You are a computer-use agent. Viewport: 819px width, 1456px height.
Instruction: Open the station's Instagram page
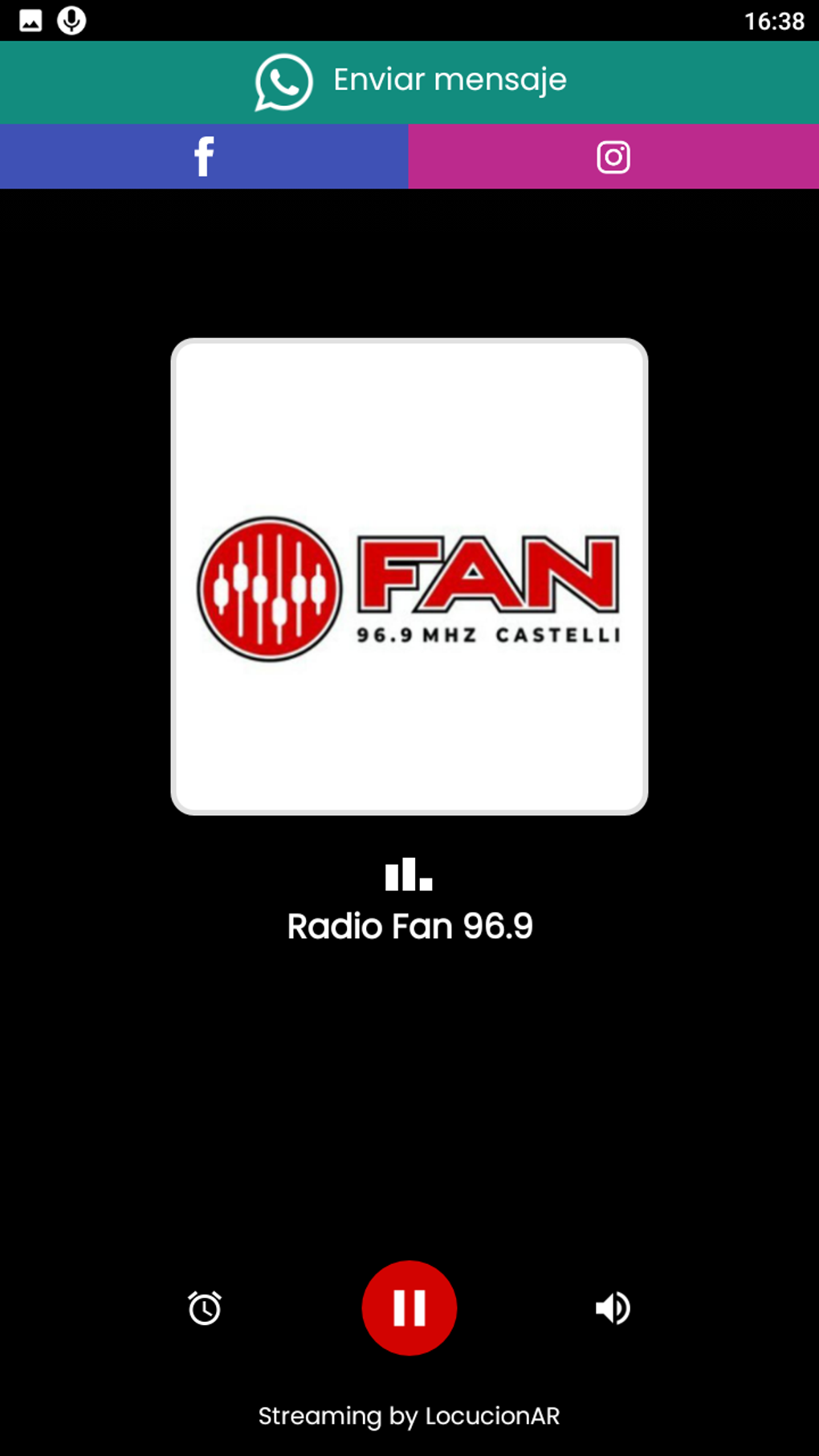point(613,157)
